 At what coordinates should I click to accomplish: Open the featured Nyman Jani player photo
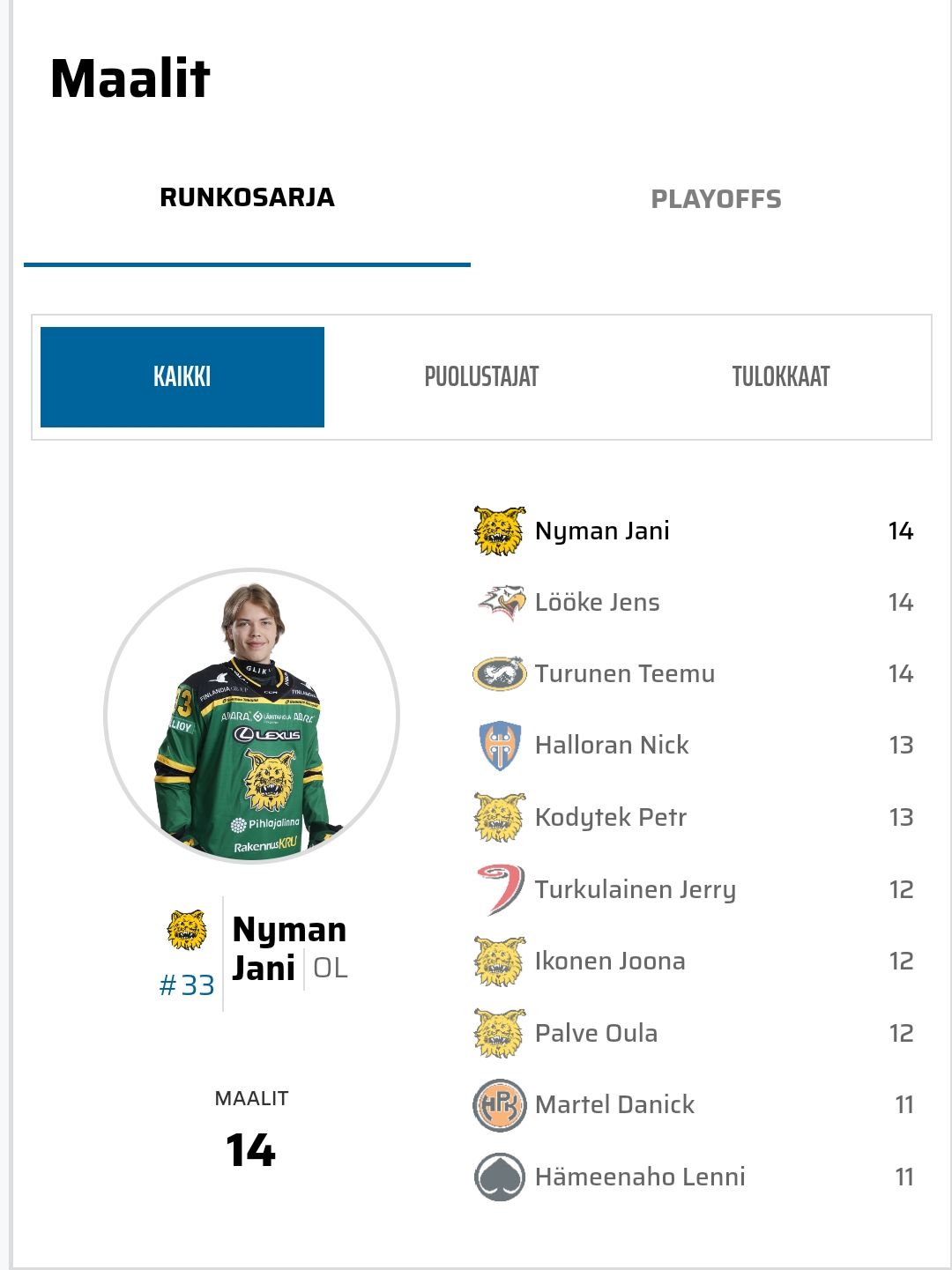252,716
